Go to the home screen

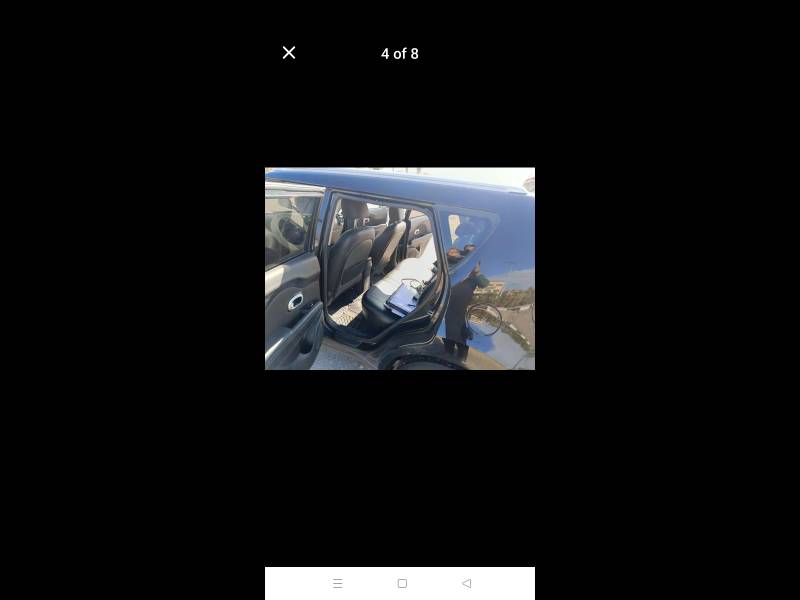402,583
